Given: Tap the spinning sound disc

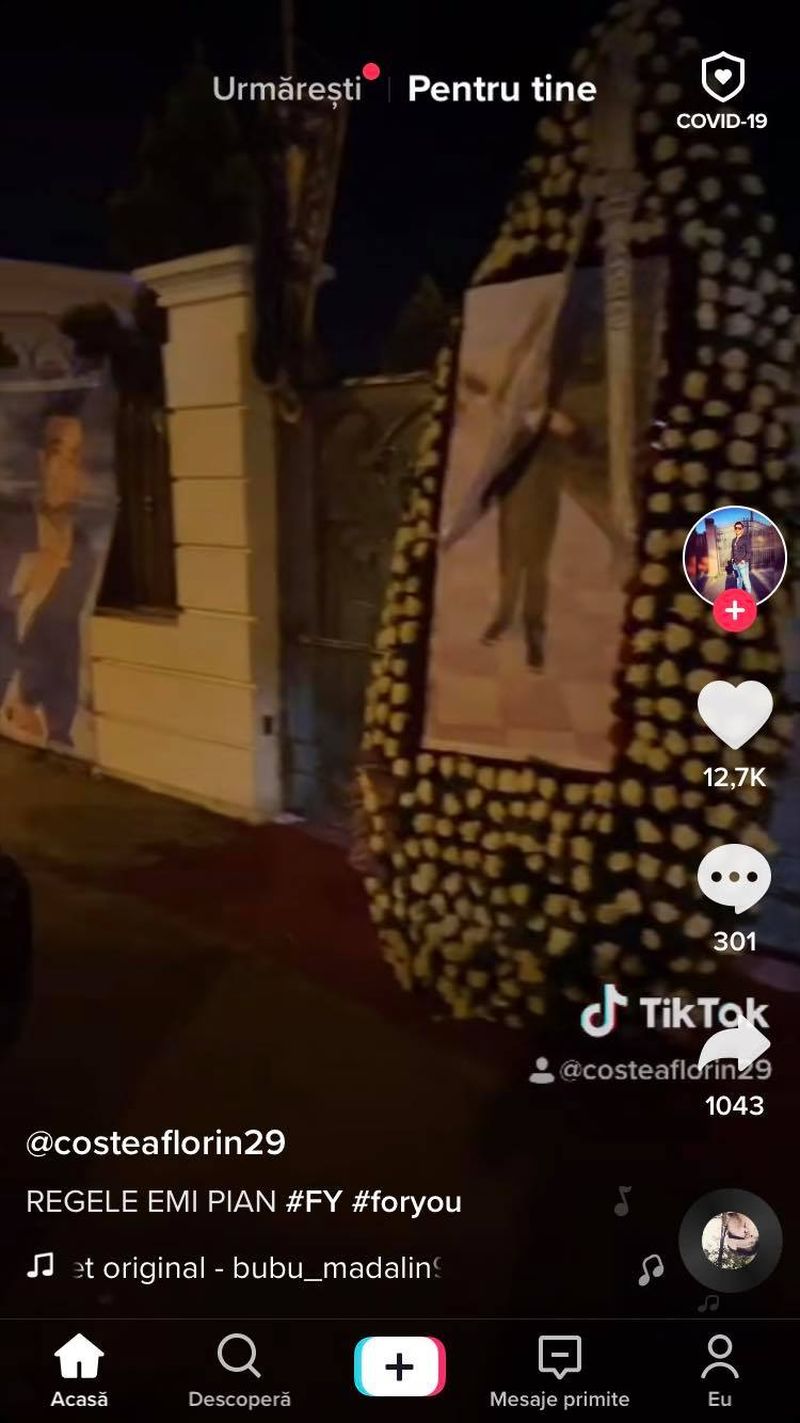Looking at the screenshot, I should (x=730, y=1240).
